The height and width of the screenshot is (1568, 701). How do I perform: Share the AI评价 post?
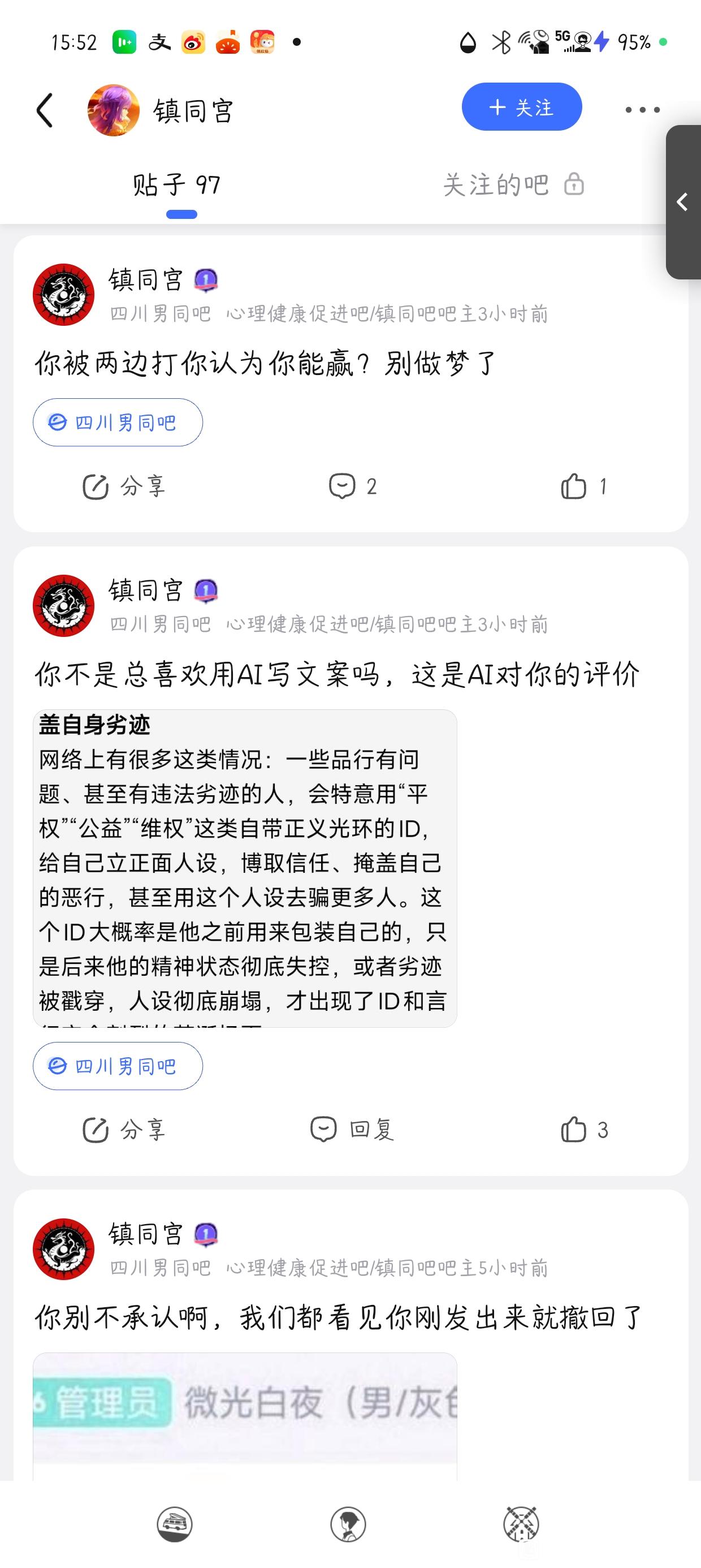124,1130
